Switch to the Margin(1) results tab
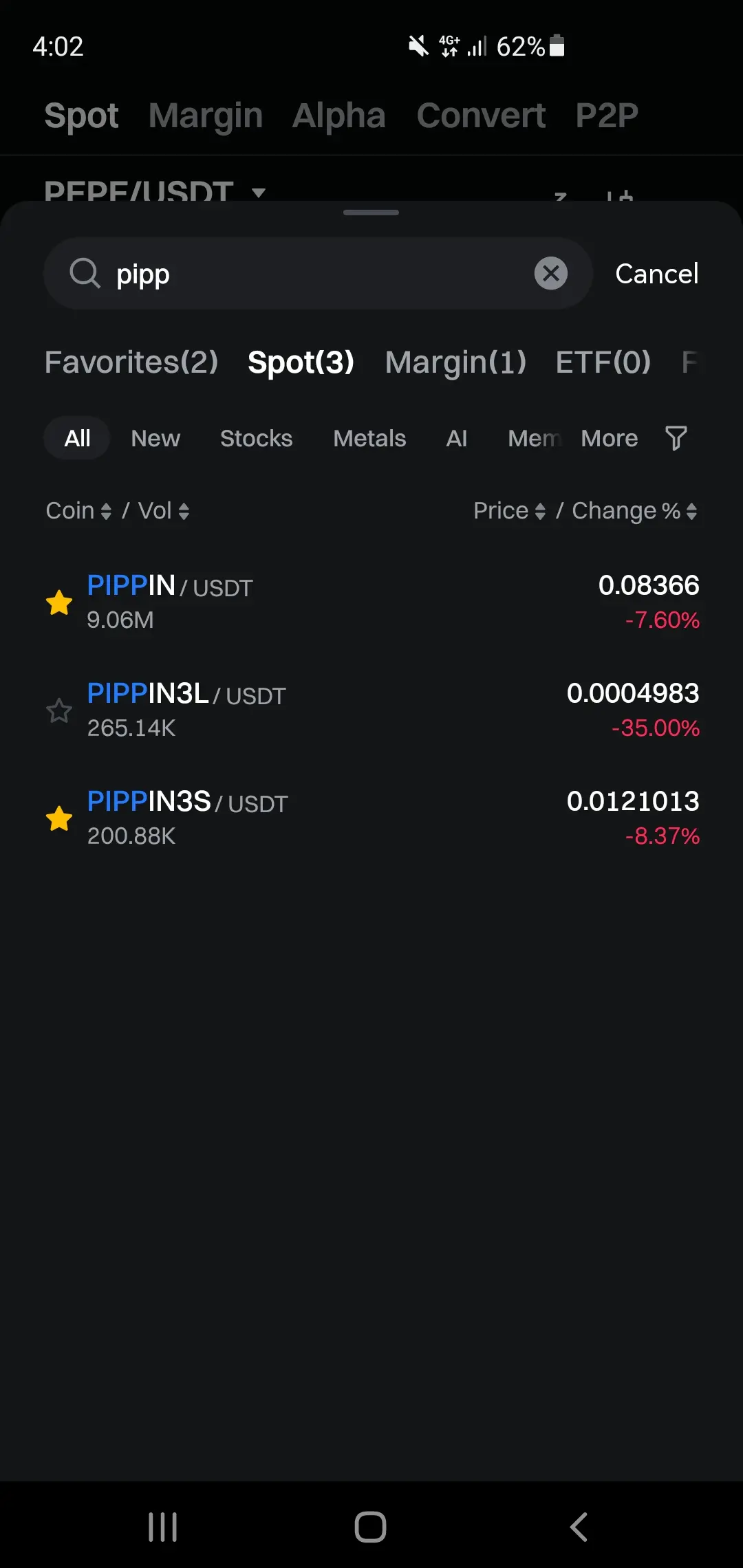The height and width of the screenshot is (1568, 743). pyautogui.click(x=455, y=362)
